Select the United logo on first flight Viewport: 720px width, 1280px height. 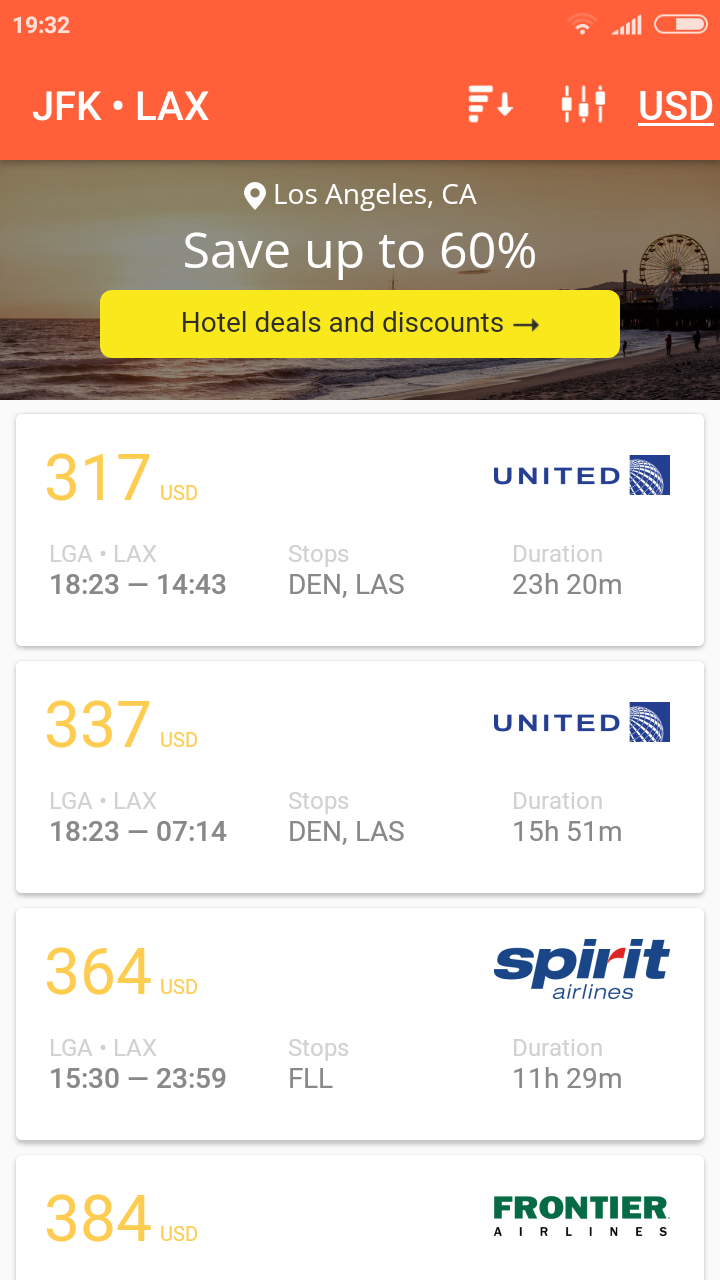(580, 475)
